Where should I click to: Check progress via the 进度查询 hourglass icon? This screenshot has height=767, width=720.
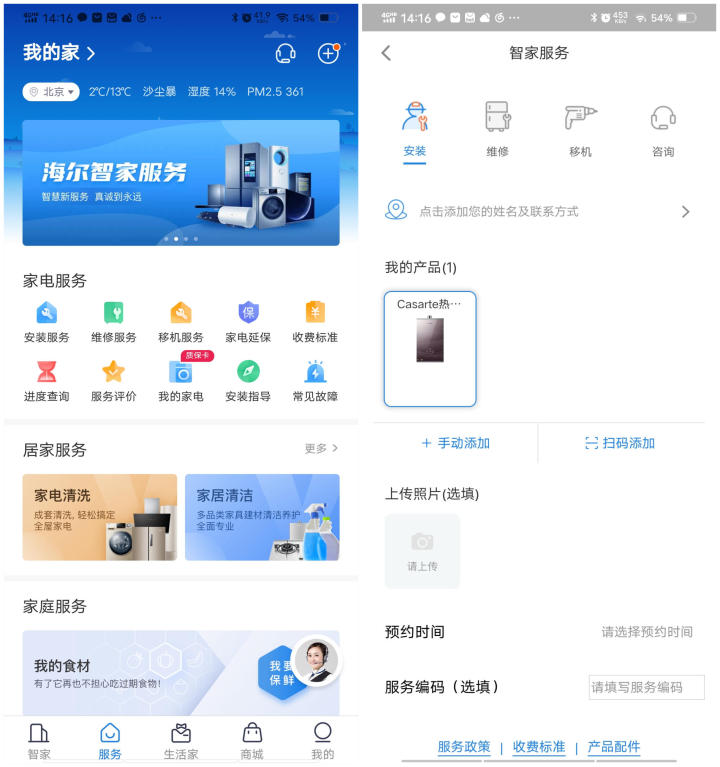(48, 374)
